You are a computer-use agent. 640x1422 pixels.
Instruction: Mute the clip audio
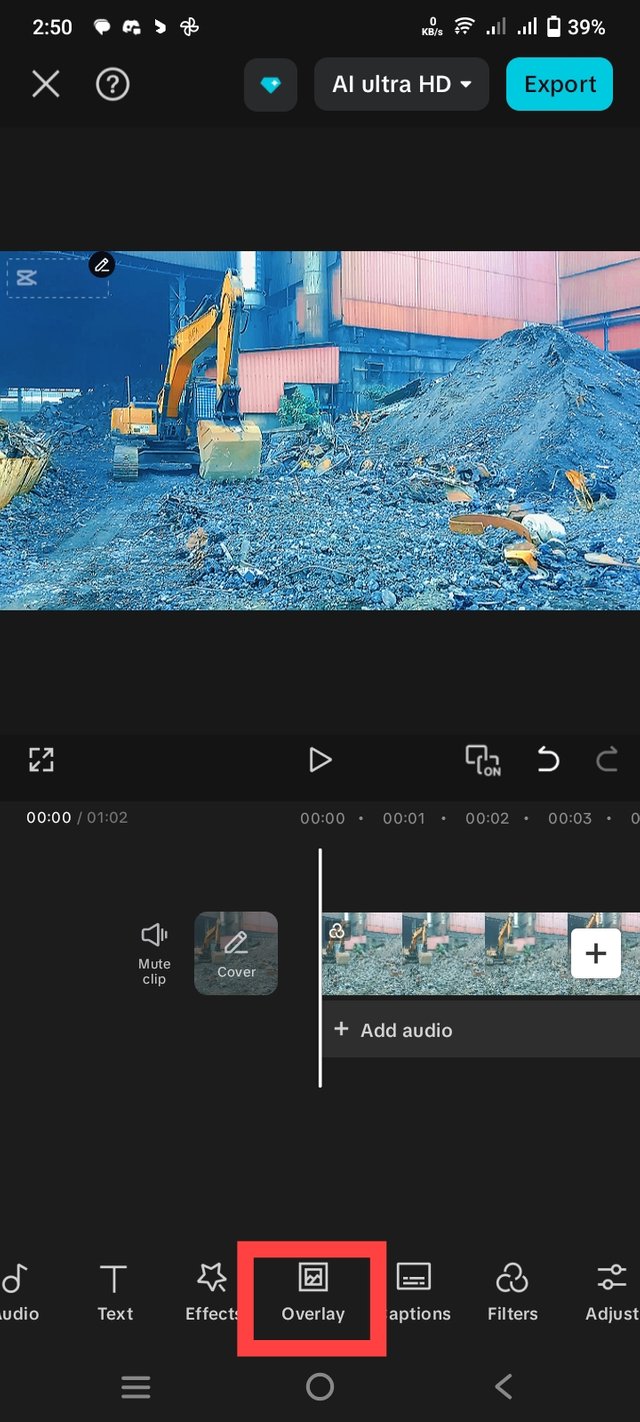click(x=154, y=953)
